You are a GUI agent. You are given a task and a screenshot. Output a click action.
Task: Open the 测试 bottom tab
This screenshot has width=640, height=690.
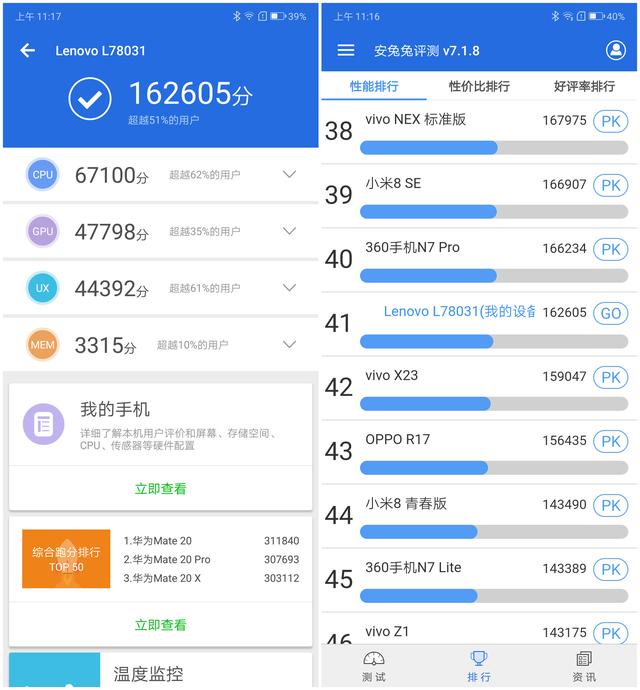[374, 666]
